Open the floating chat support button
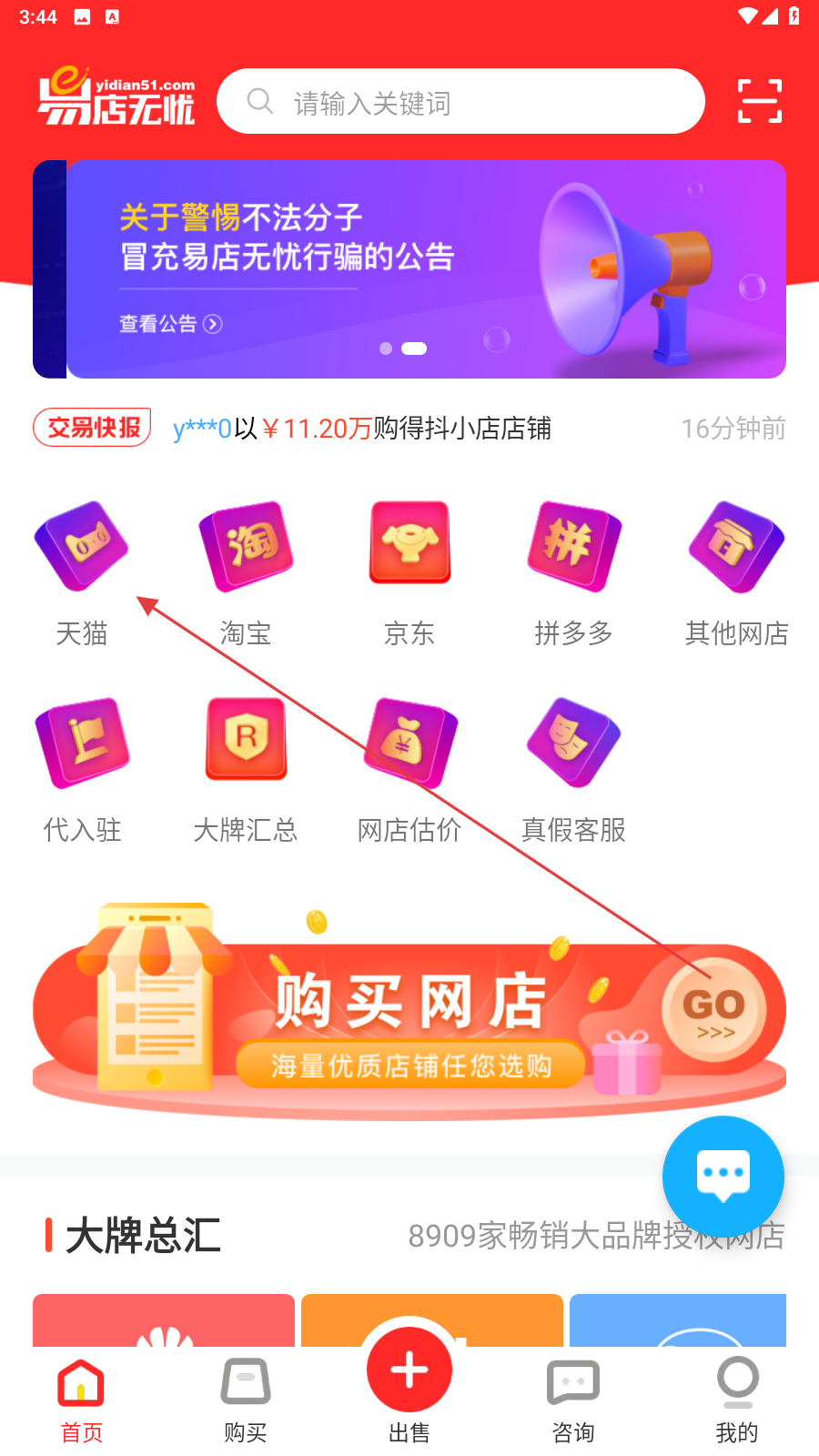Viewport: 819px width, 1456px height. point(723,1177)
